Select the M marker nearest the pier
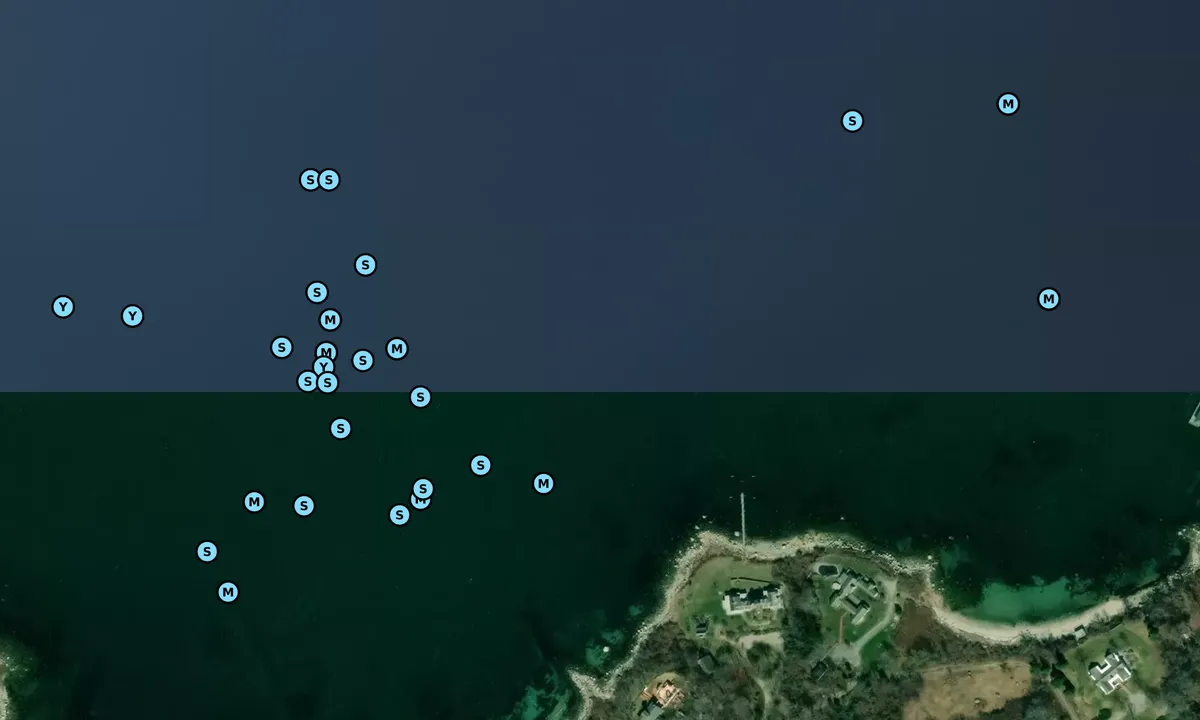This screenshot has width=1200, height=720. click(x=543, y=484)
